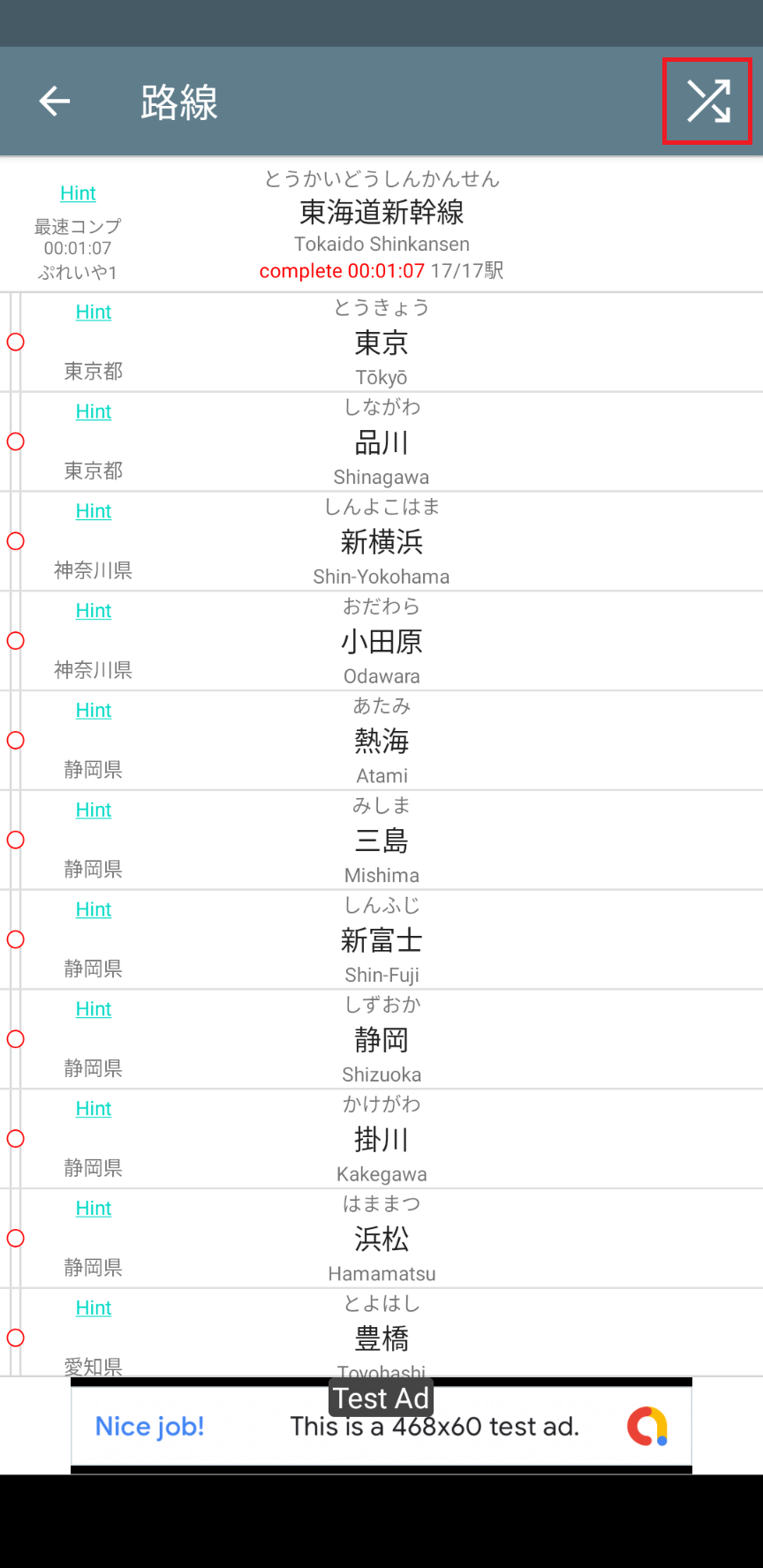Tap the Hint link for Atami
The width and height of the screenshot is (763, 1568).
point(94,711)
